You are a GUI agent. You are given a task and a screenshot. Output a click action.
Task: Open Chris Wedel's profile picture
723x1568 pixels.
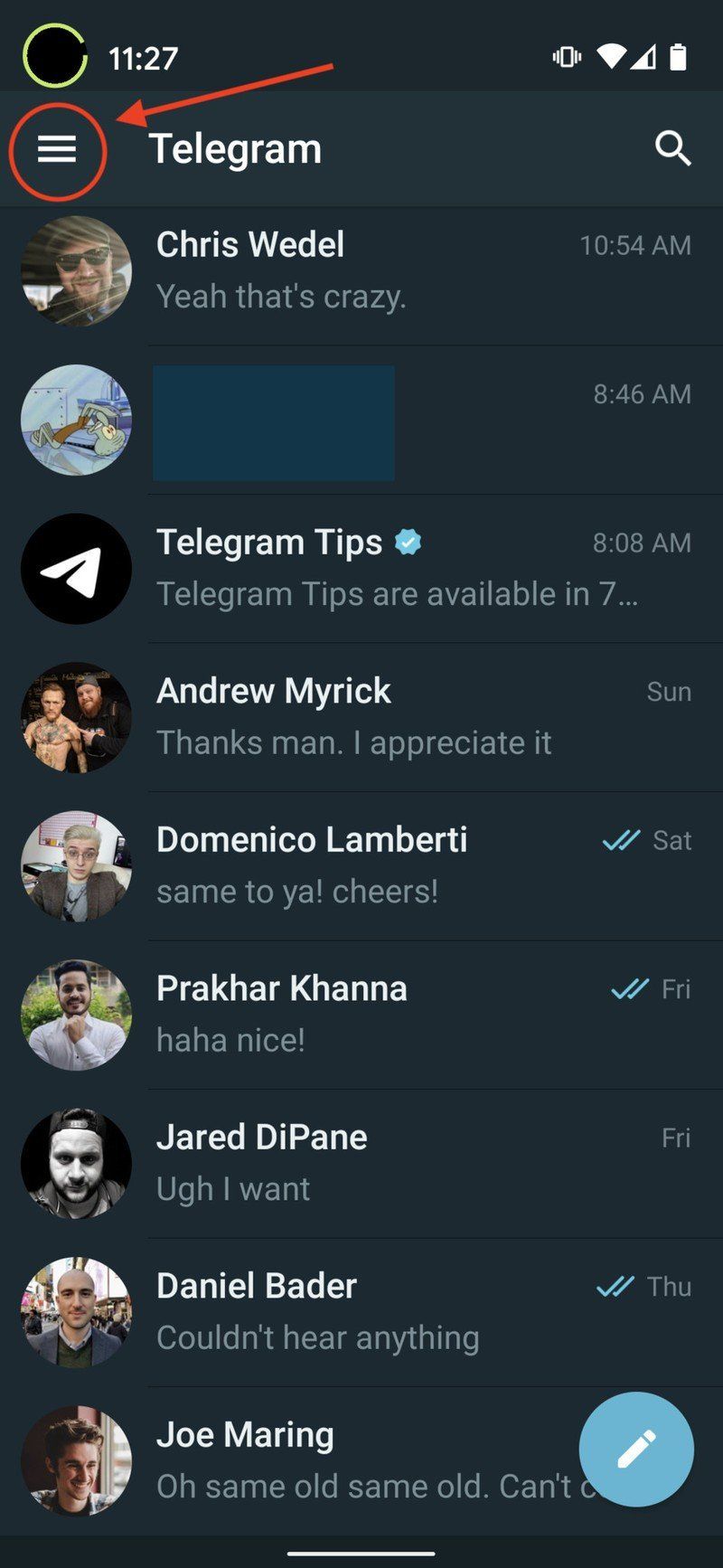[76, 270]
